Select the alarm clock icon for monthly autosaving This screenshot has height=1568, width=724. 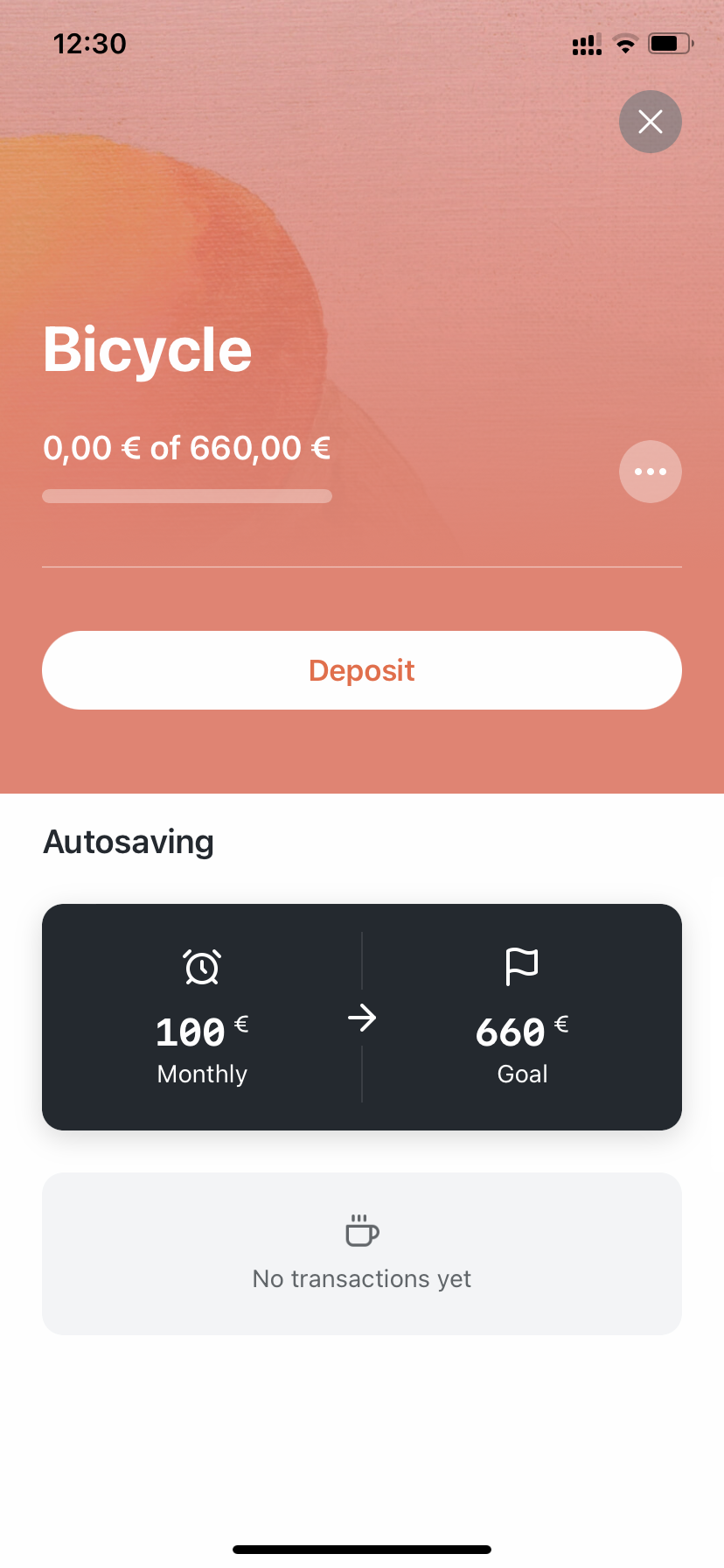202,967
